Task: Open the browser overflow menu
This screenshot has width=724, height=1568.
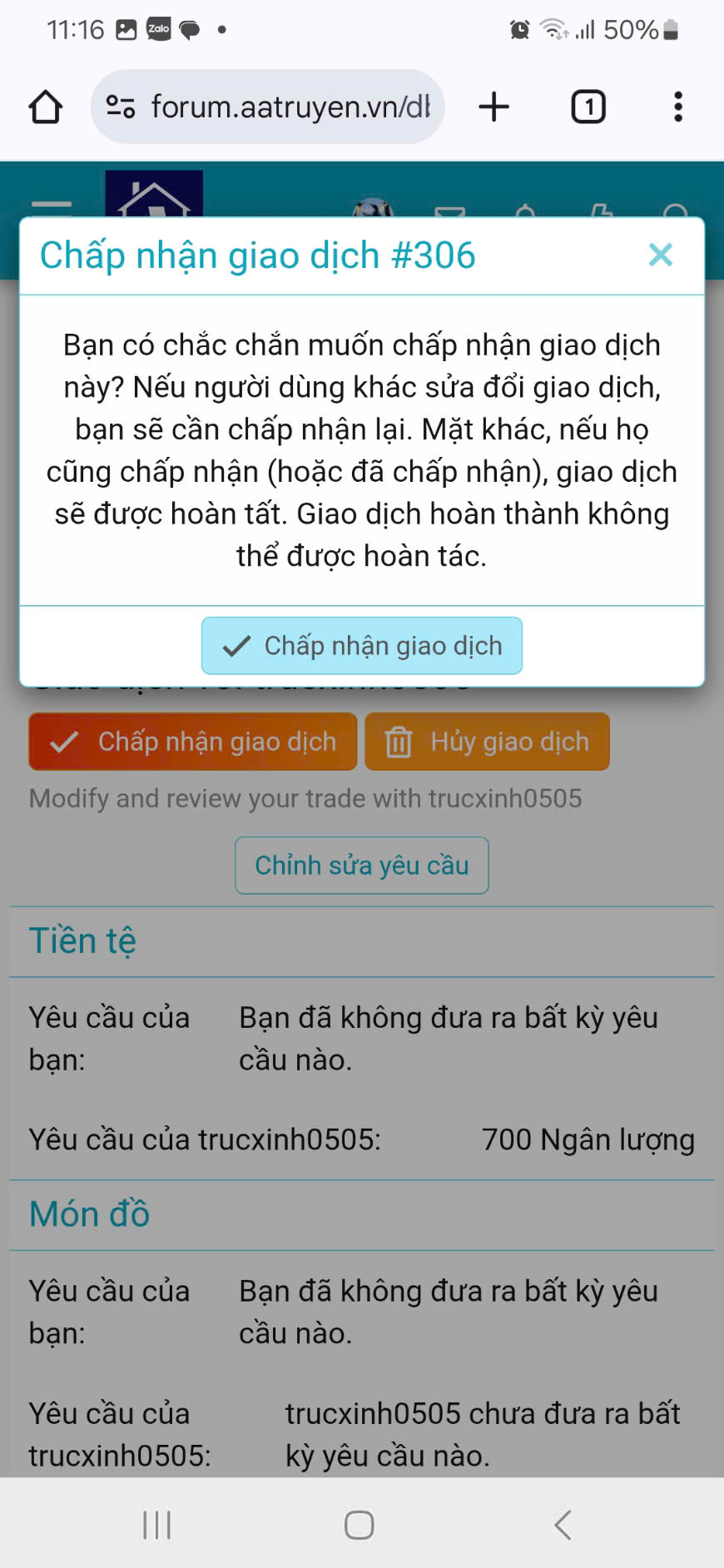Action: coord(678,107)
